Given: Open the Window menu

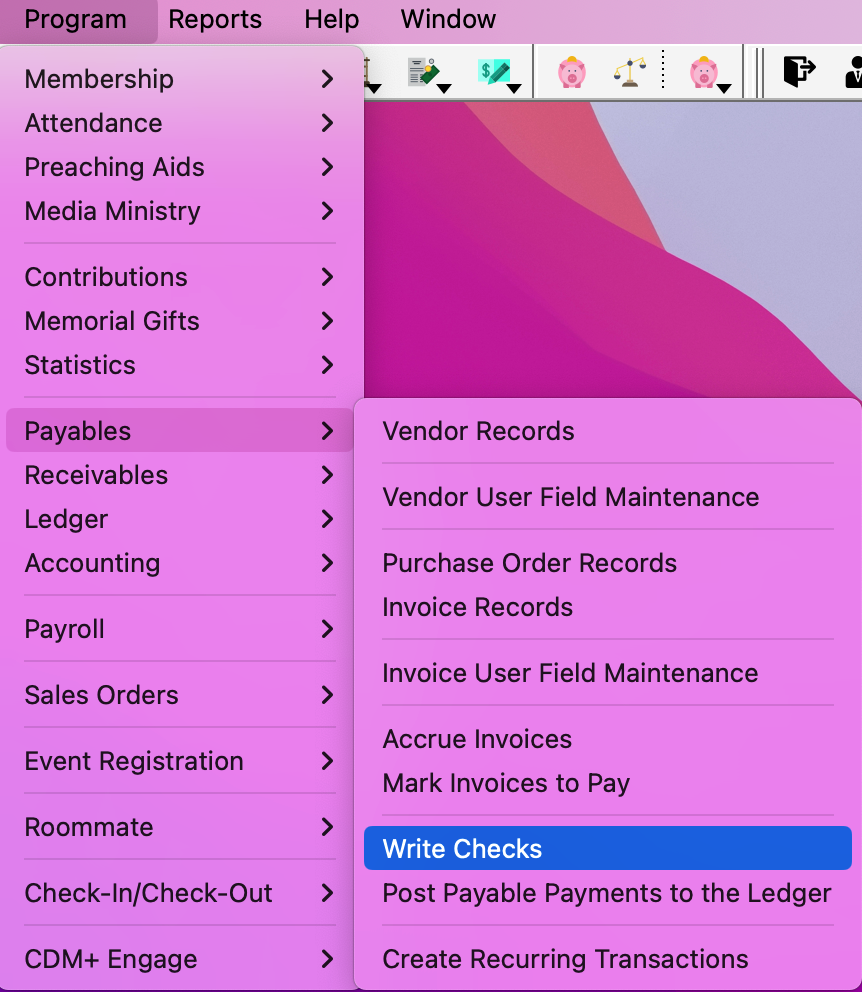Looking at the screenshot, I should pos(448,19).
